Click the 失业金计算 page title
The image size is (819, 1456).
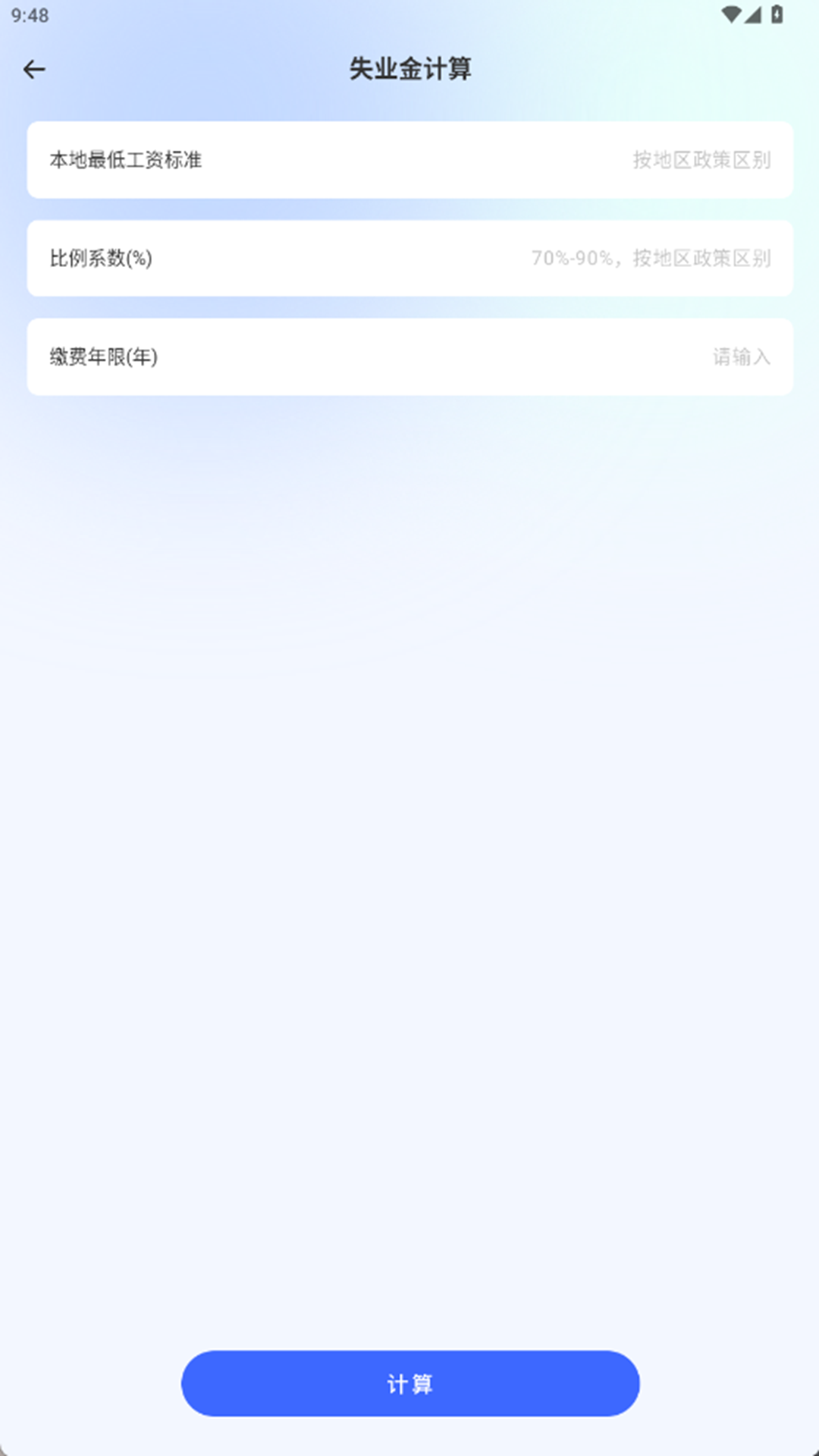pyautogui.click(x=409, y=68)
